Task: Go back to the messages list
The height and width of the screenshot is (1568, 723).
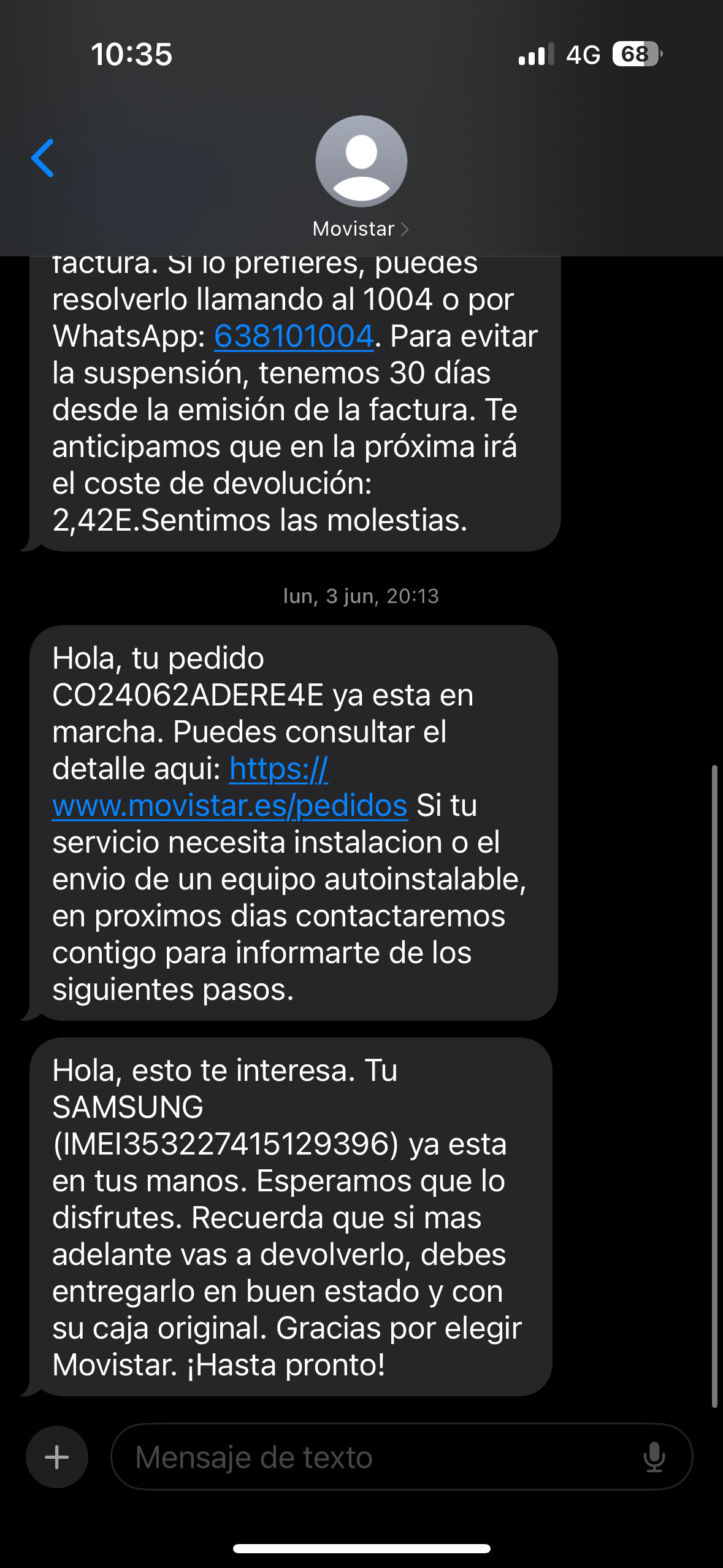Action: (43, 158)
